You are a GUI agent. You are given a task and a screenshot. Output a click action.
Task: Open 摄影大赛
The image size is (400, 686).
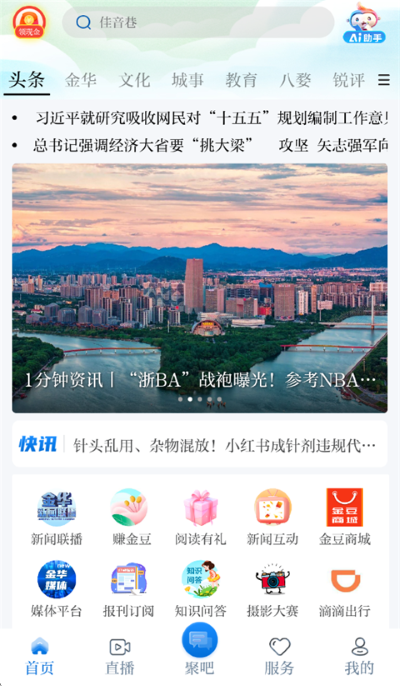[273, 589]
